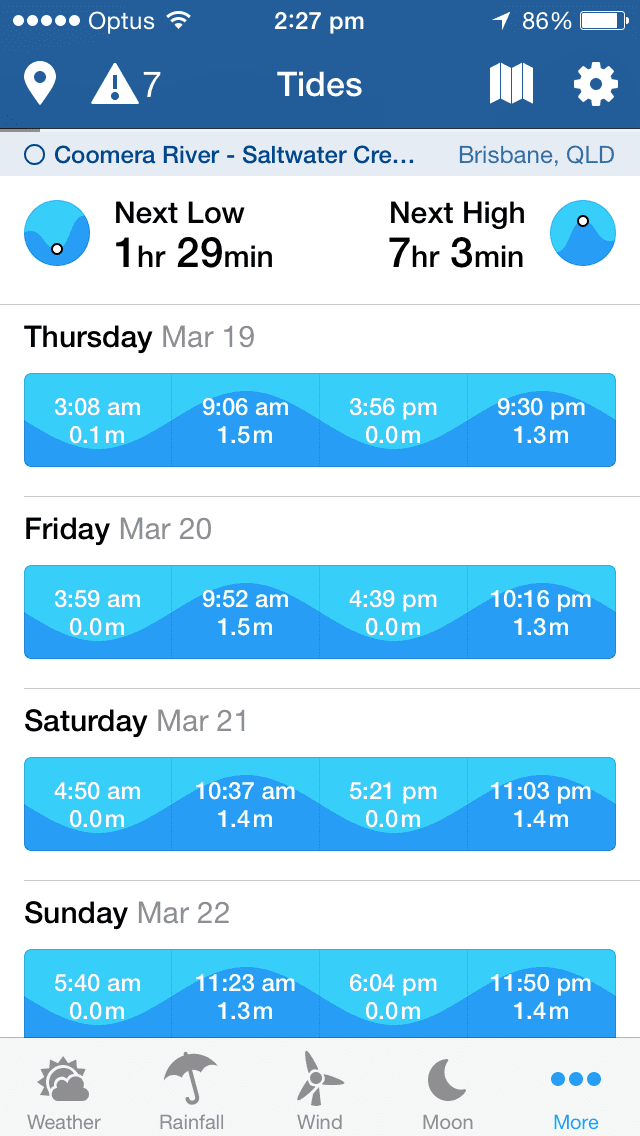The height and width of the screenshot is (1136, 640).
Task: Open Sunday Mar 22 tide chart
Action: (x=320, y=994)
